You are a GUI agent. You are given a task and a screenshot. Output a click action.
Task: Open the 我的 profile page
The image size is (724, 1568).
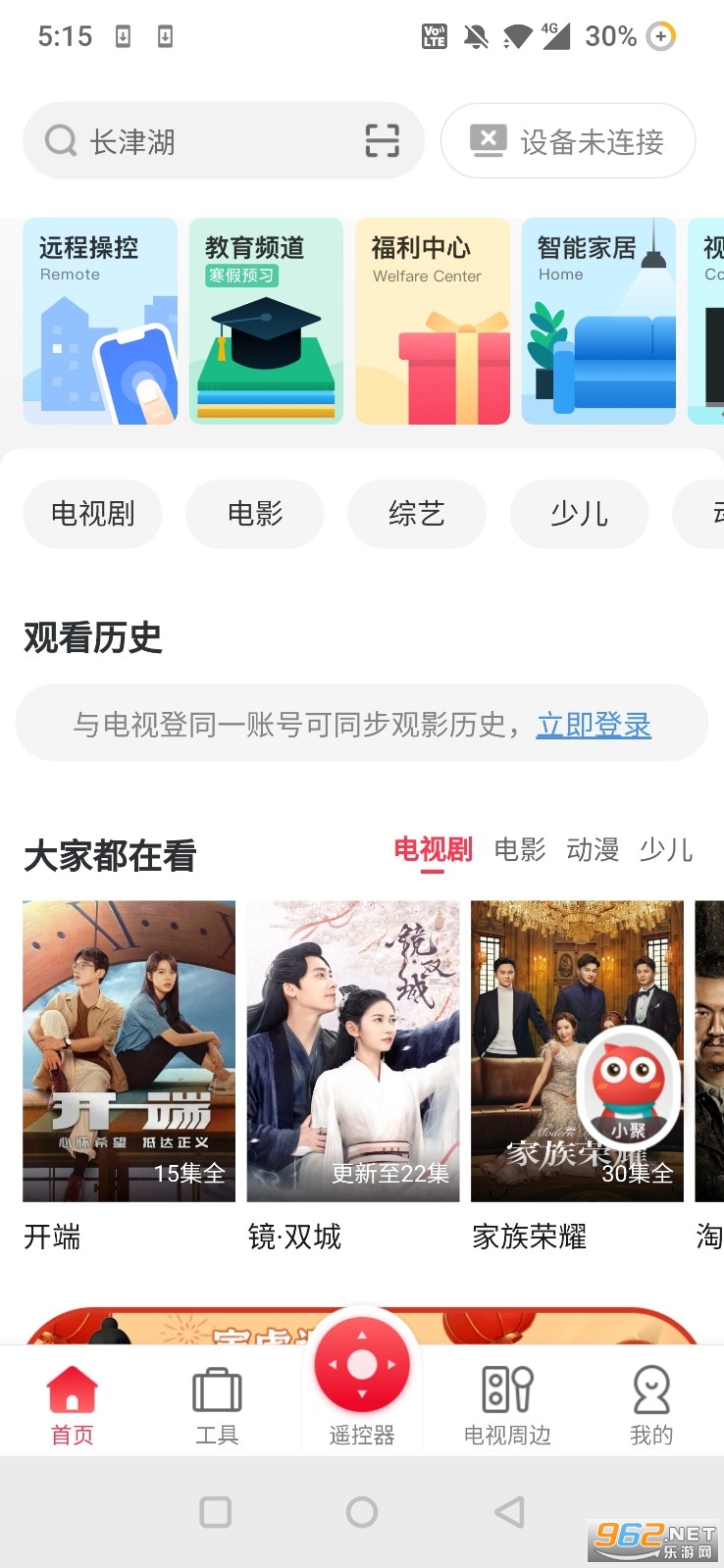pyautogui.click(x=651, y=1400)
